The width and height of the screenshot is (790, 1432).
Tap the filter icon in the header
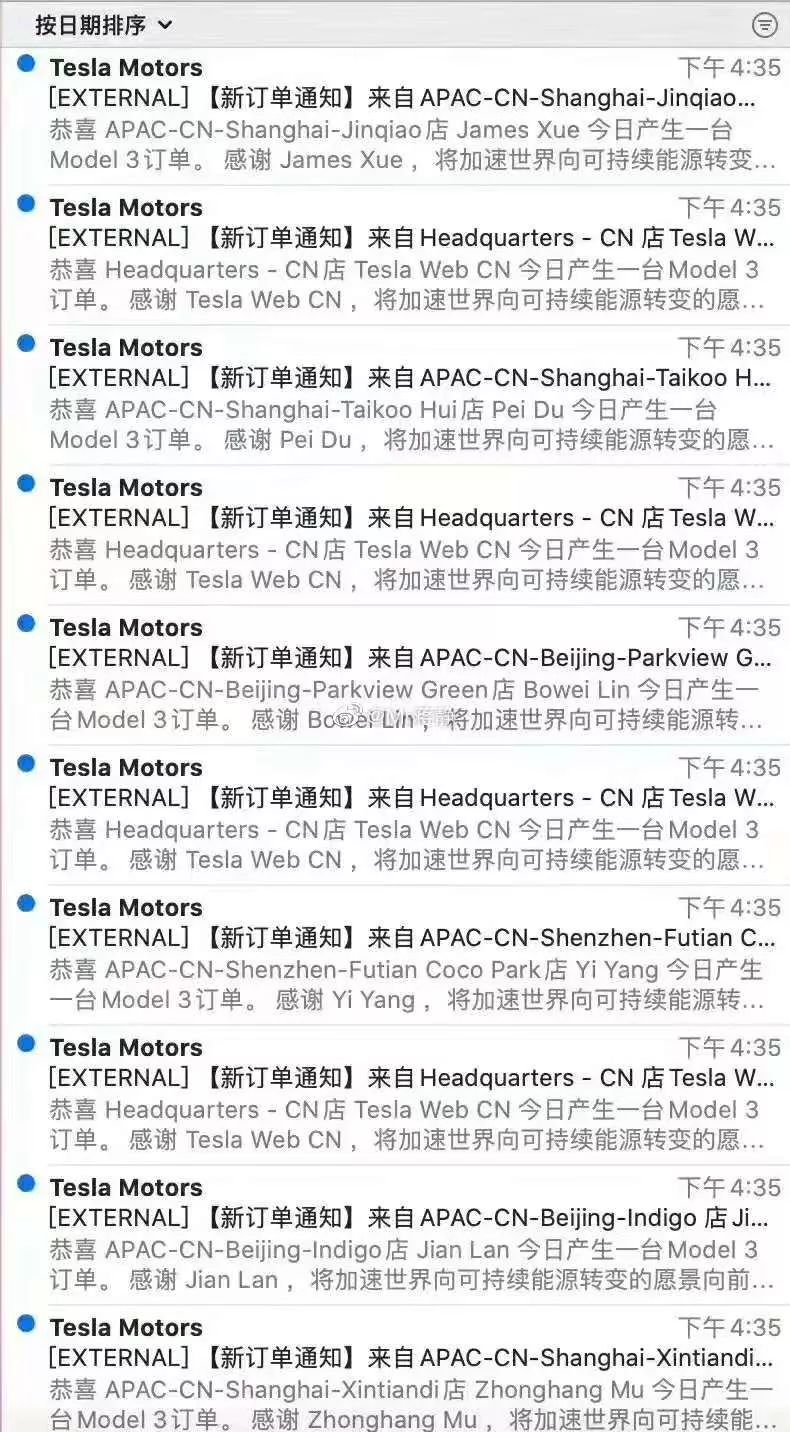764,26
